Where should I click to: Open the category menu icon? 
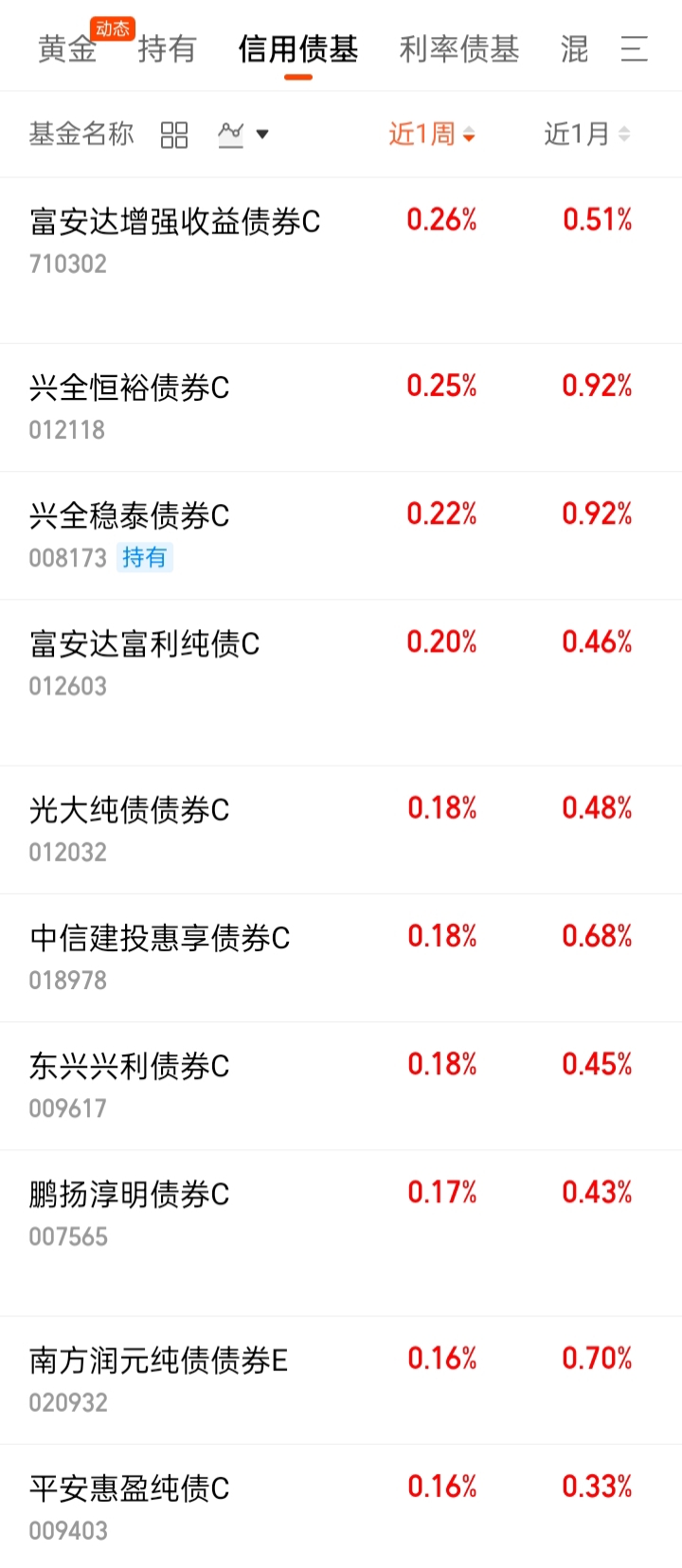pyautogui.click(x=634, y=49)
